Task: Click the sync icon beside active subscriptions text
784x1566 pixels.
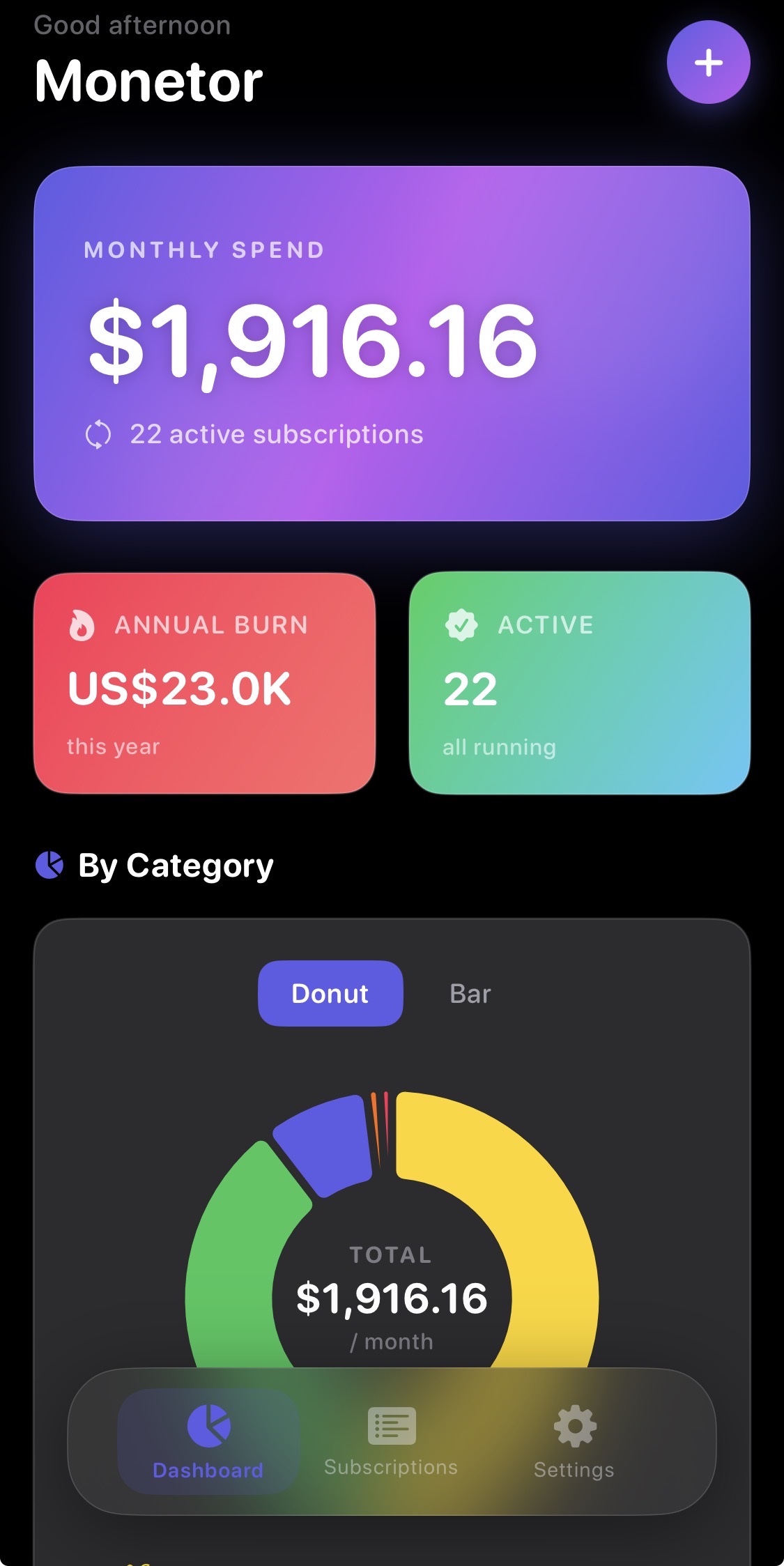Action: click(100, 433)
